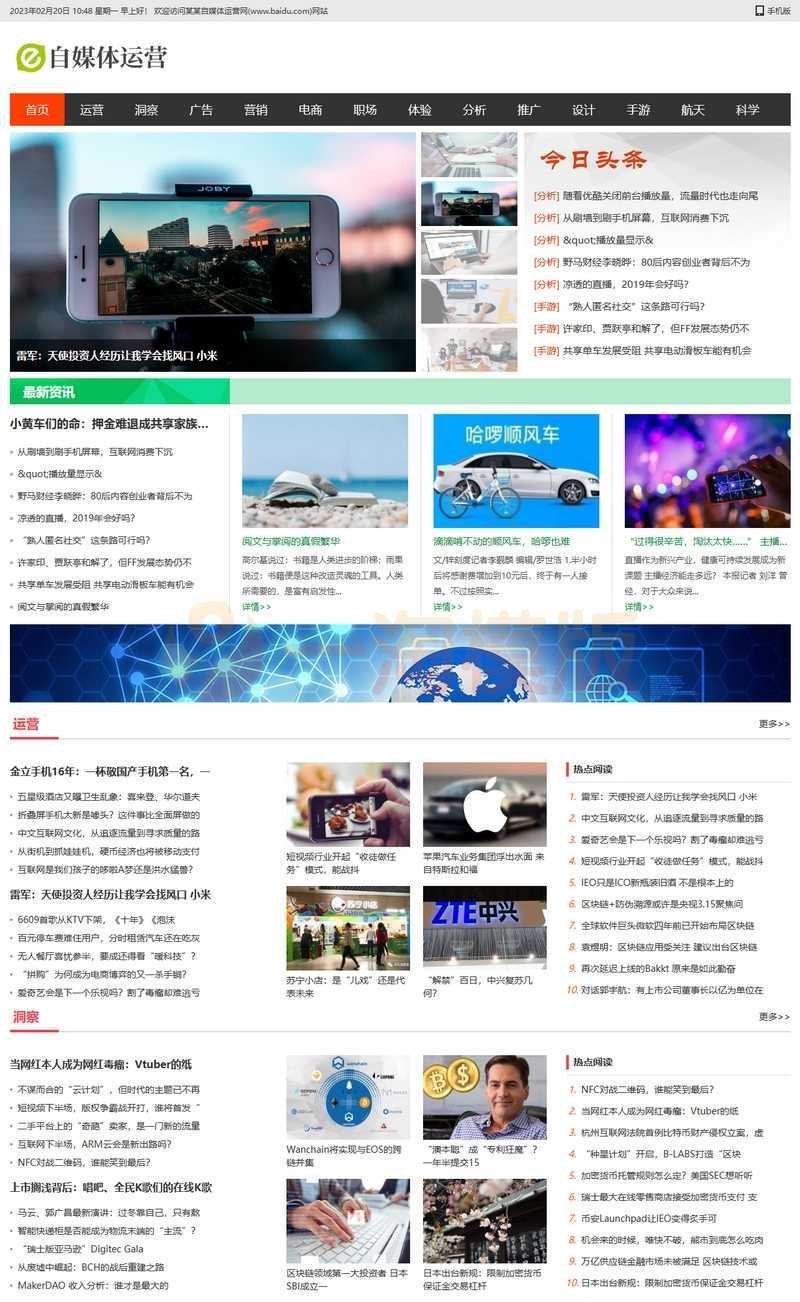This screenshot has width=800, height=1302.
Task: Open 金立手机16年 article headline
Action: tap(110, 771)
